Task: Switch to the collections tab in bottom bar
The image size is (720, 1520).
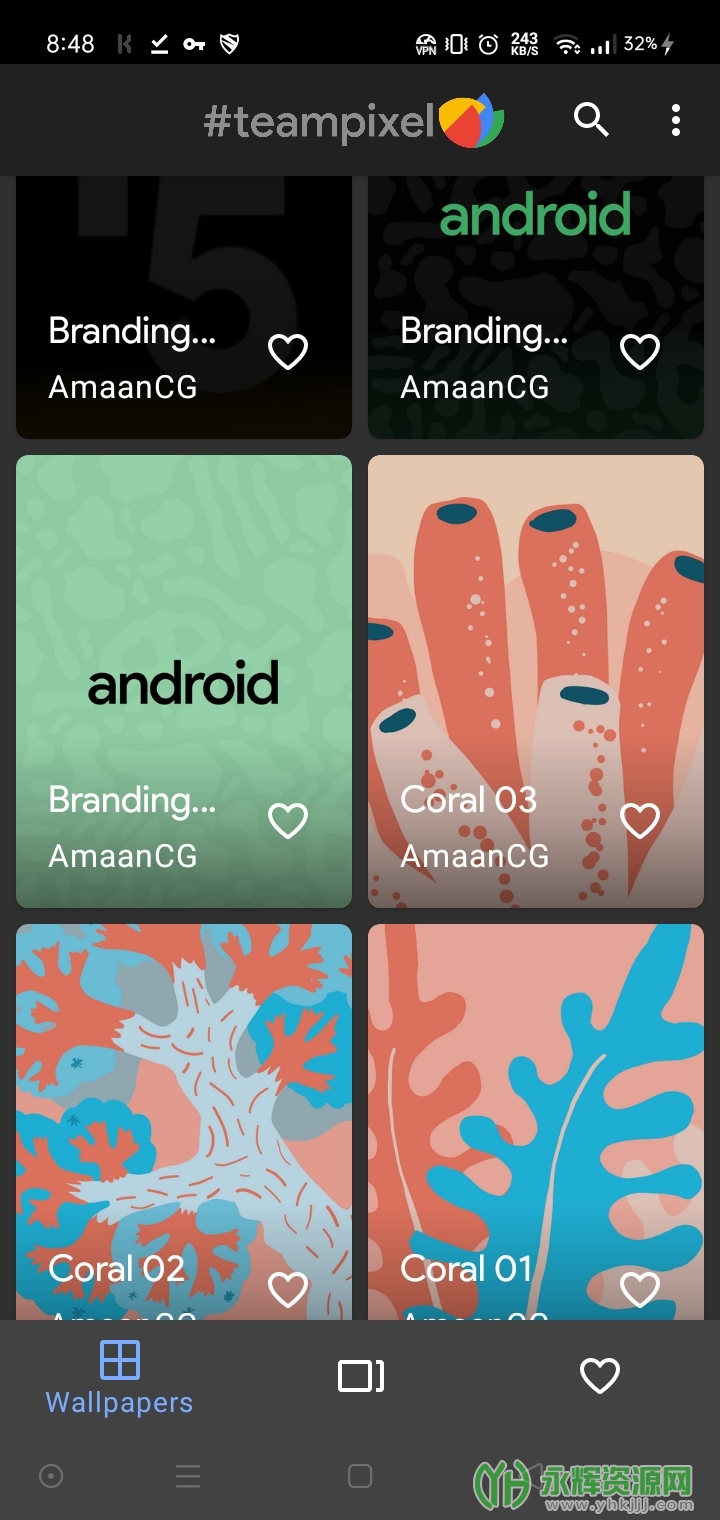Action: tap(360, 1376)
